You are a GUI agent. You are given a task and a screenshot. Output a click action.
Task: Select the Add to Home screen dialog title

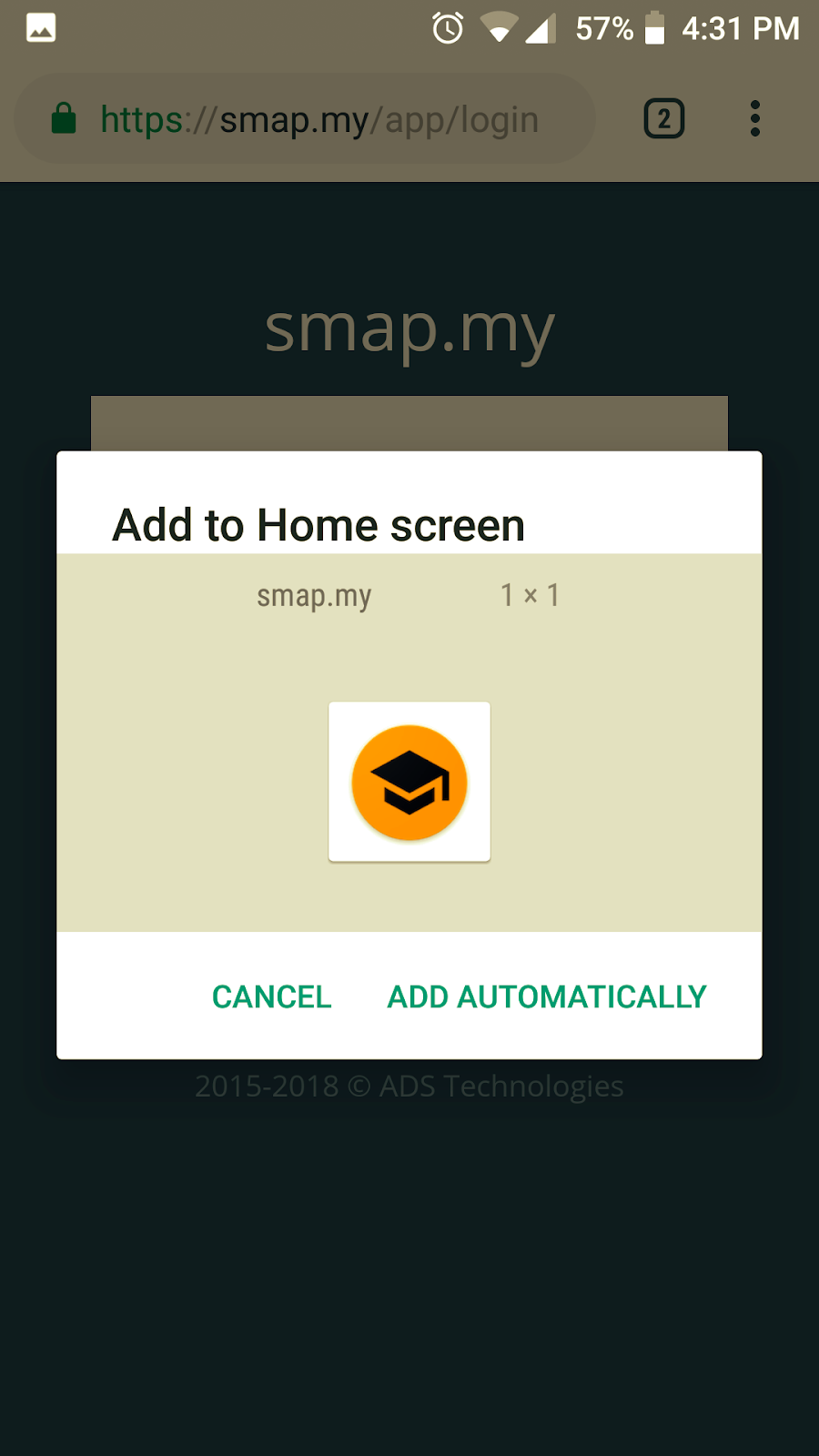(318, 524)
